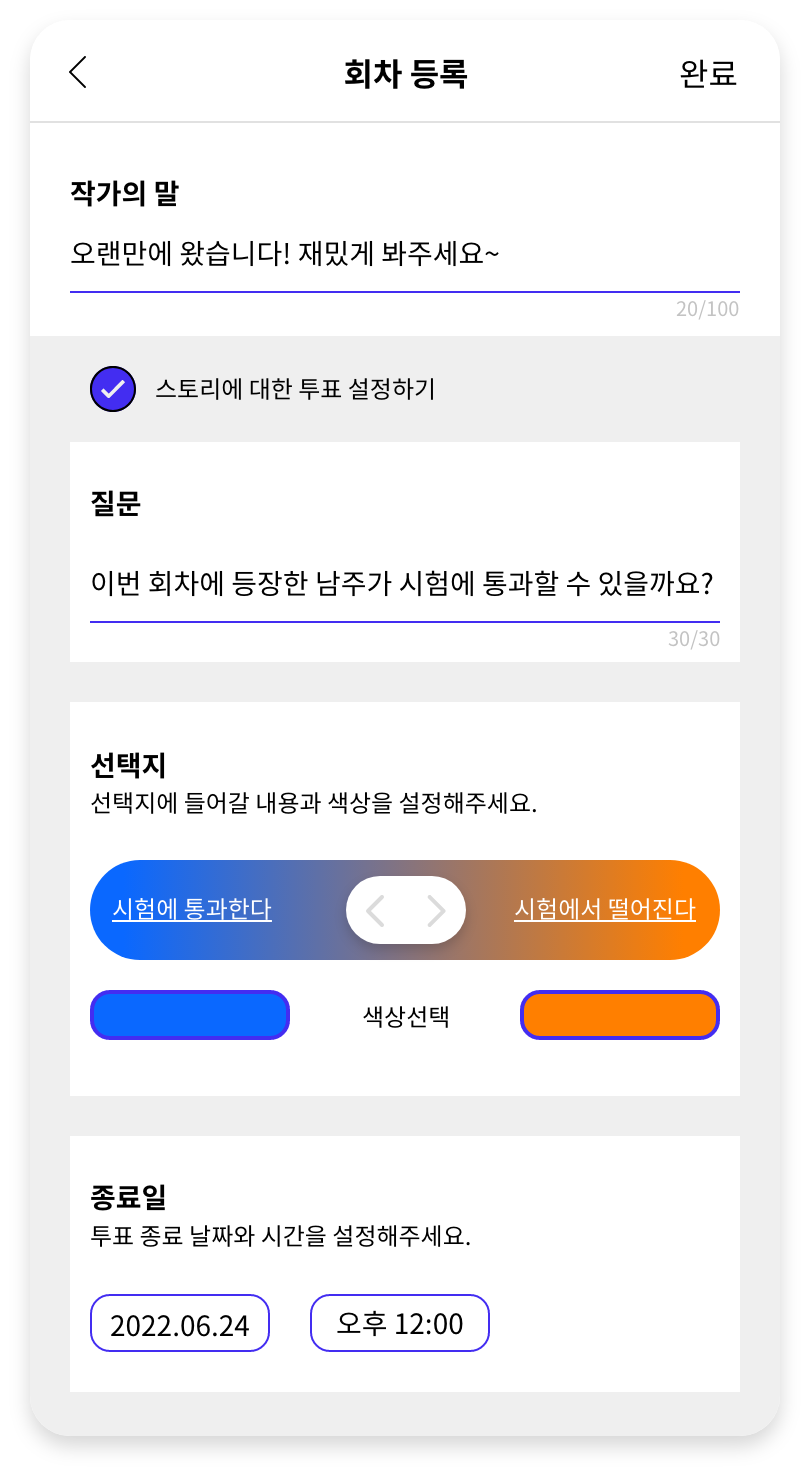
Task: Edit the 질문 input field
Action: 405,583
